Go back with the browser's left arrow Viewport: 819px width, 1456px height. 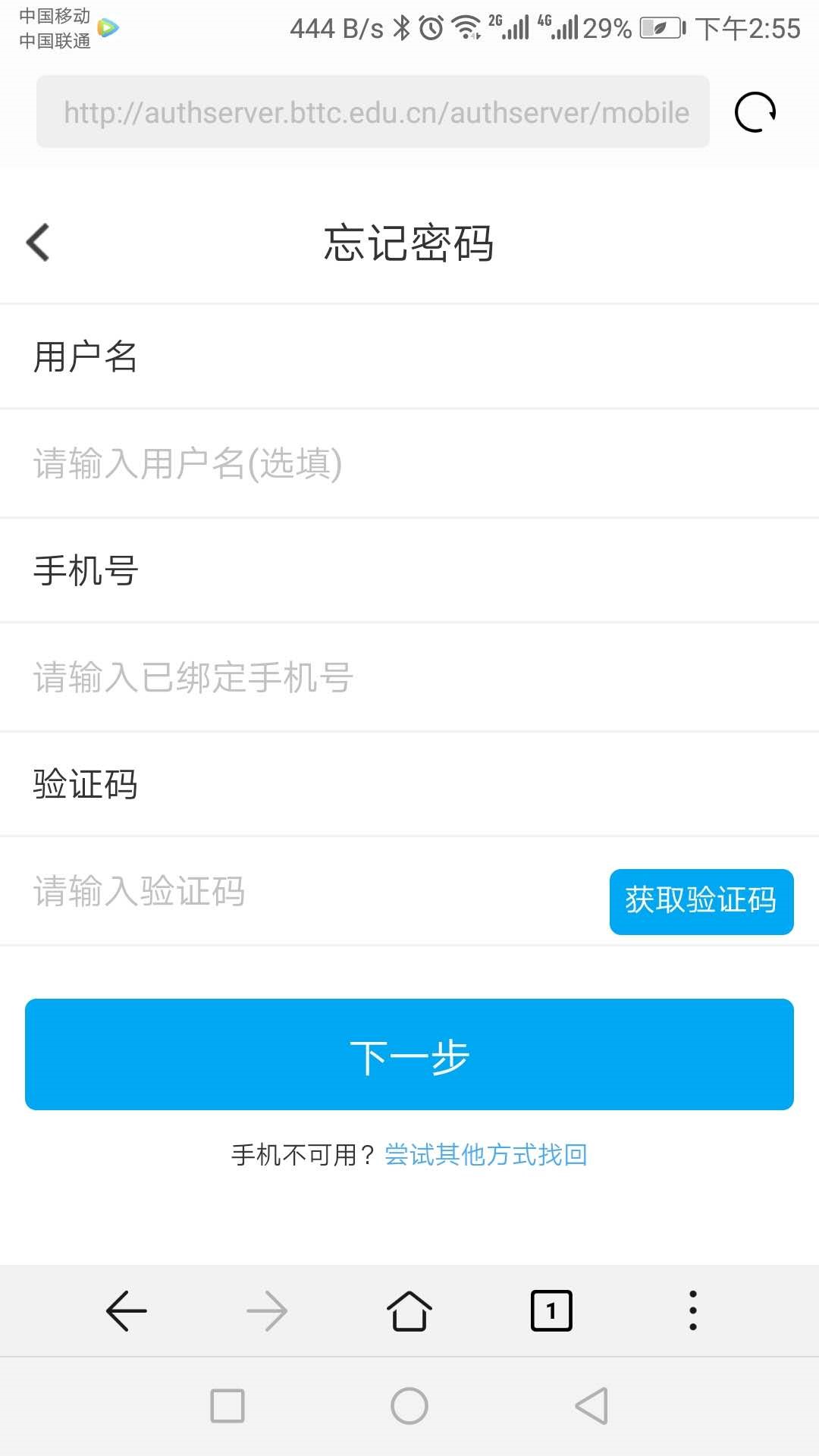click(x=127, y=1310)
